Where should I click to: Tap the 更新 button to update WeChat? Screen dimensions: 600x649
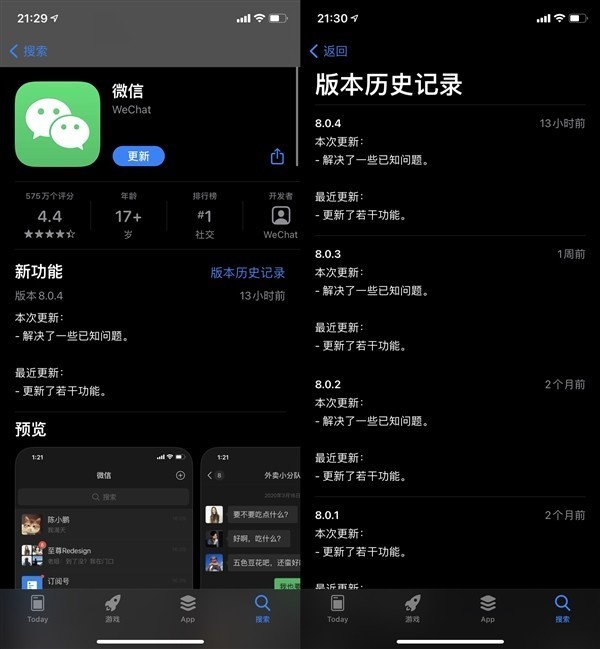[x=139, y=156]
